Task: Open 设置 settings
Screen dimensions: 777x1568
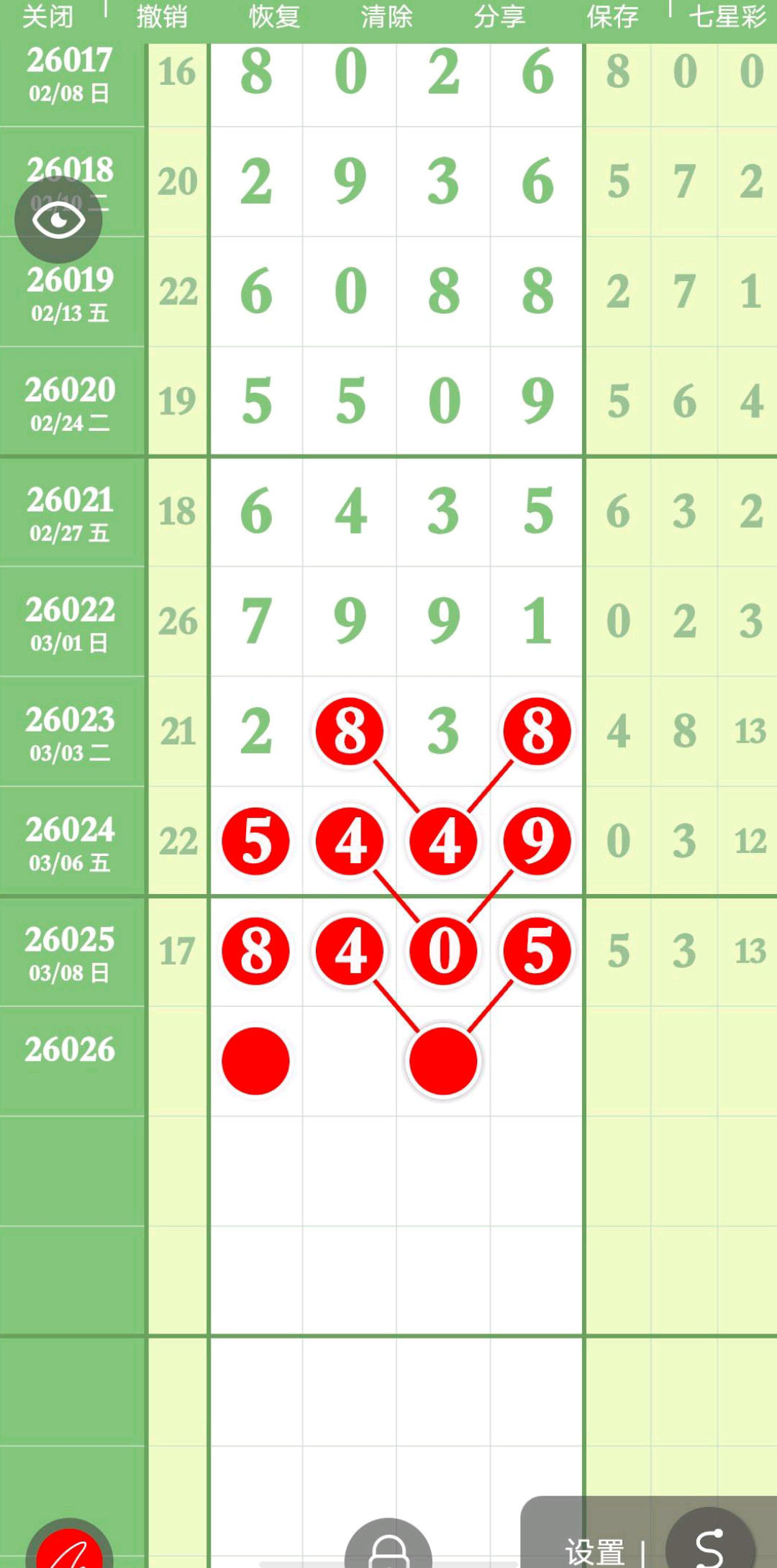Action: (594, 1551)
